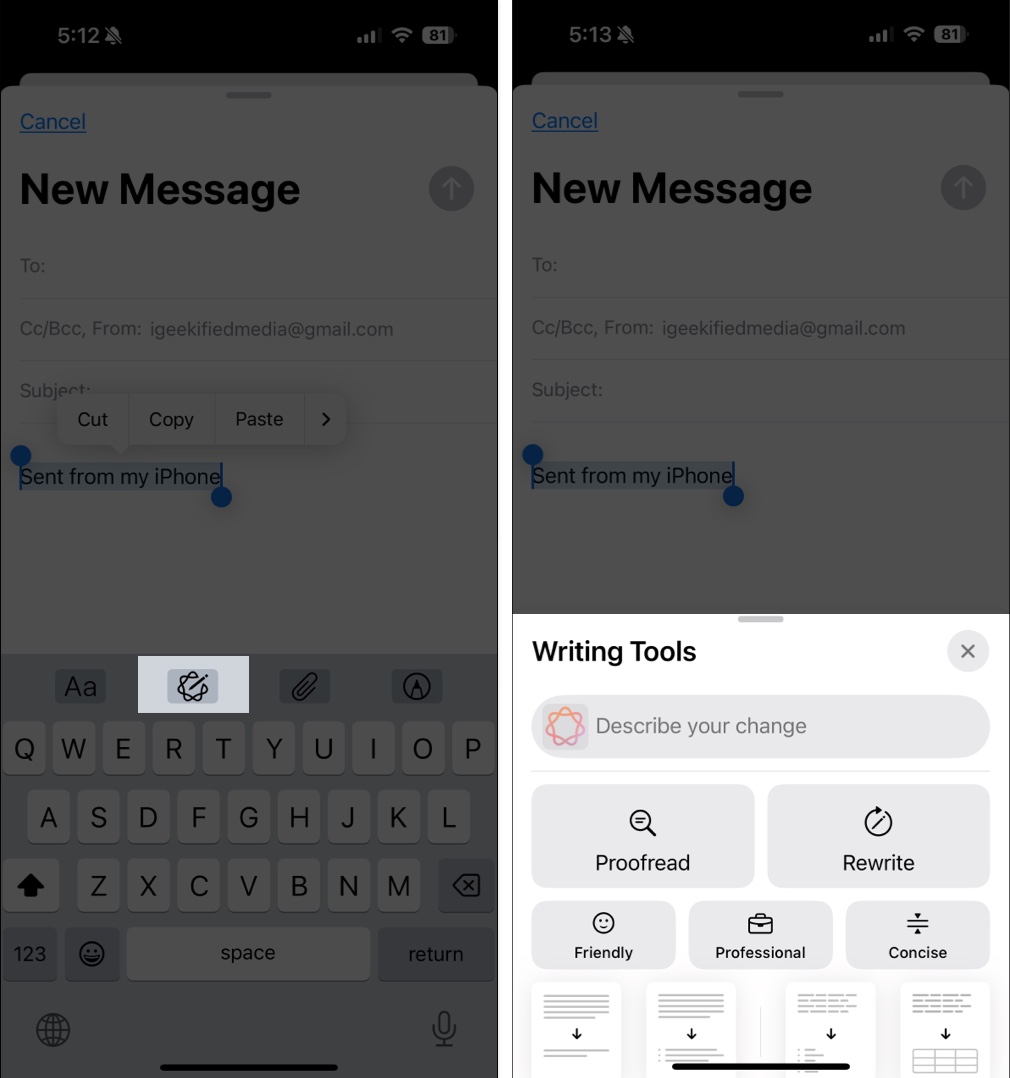Apply the Friendly tone
The width and height of the screenshot is (1010, 1078).
[603, 935]
